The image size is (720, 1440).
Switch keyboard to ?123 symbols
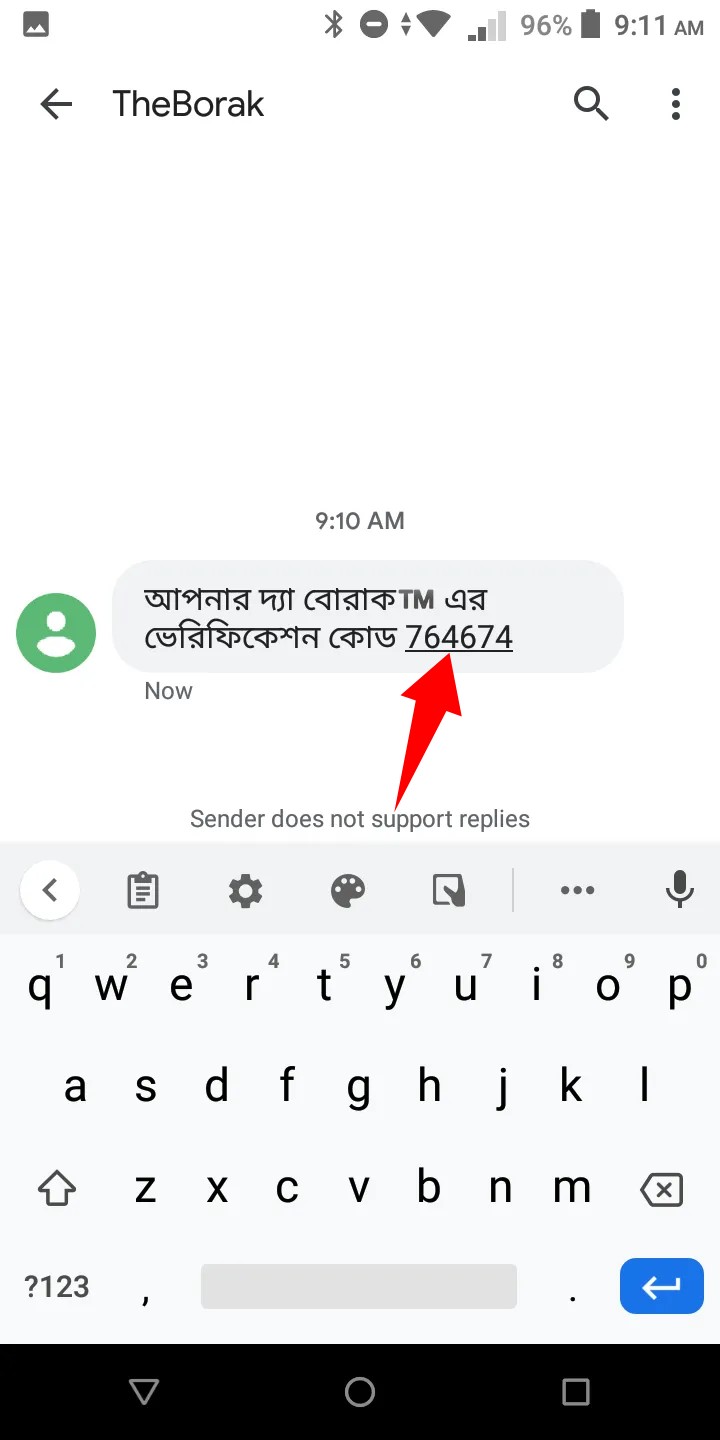(57, 1286)
